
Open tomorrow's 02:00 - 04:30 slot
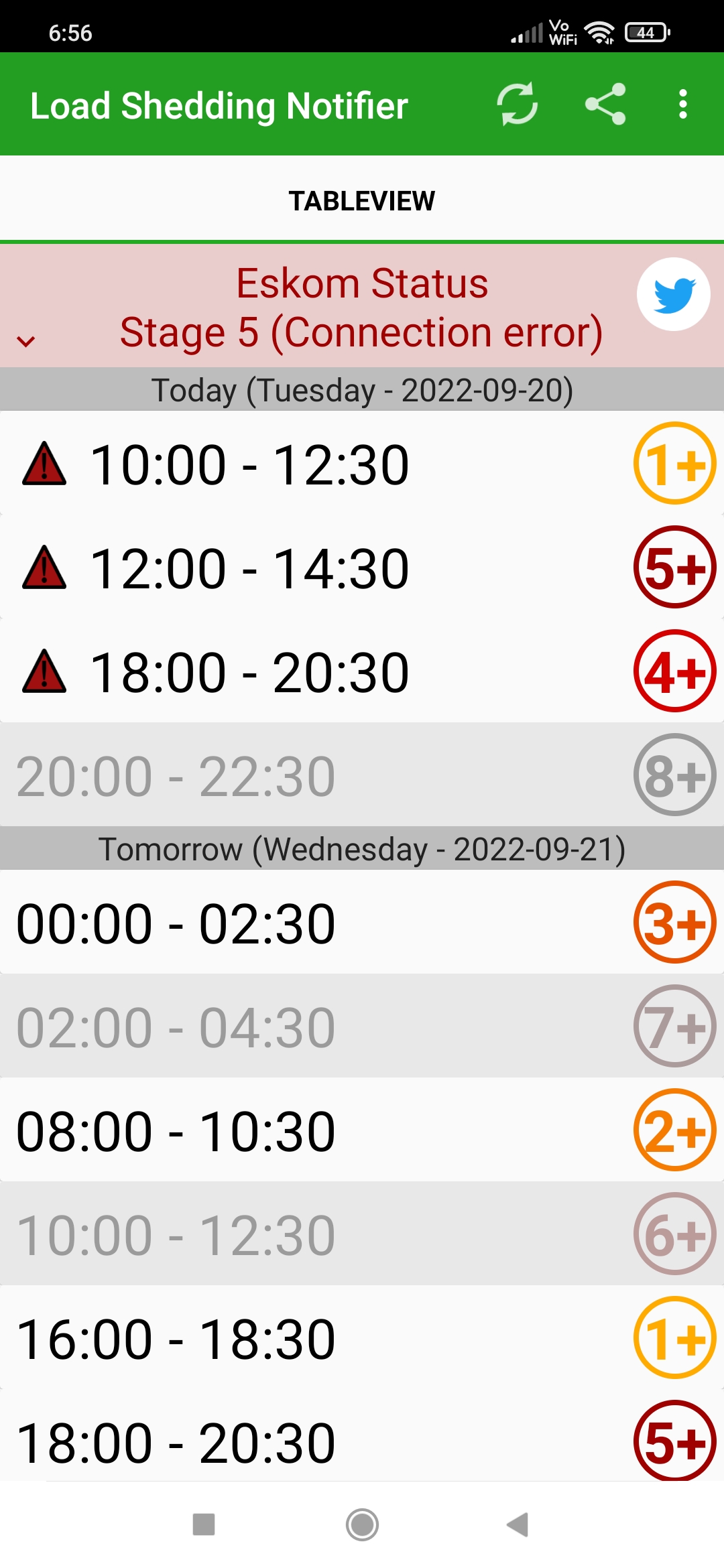362,1027
